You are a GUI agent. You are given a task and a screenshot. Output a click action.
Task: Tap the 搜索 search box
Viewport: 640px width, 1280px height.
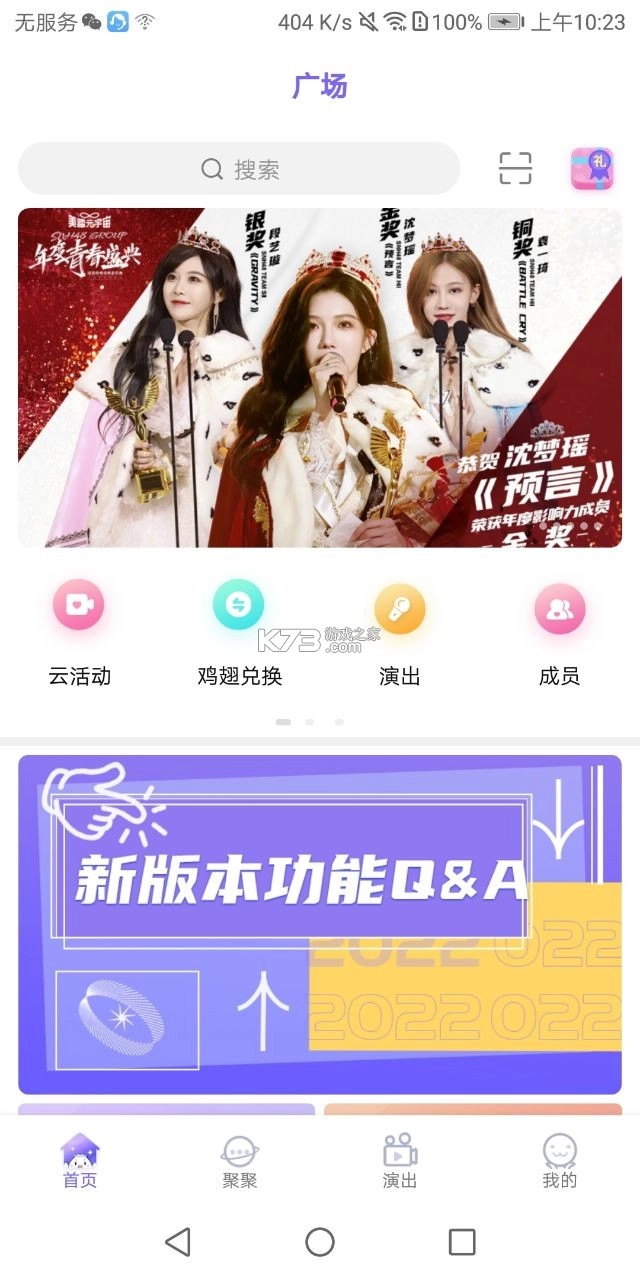pyautogui.click(x=239, y=169)
